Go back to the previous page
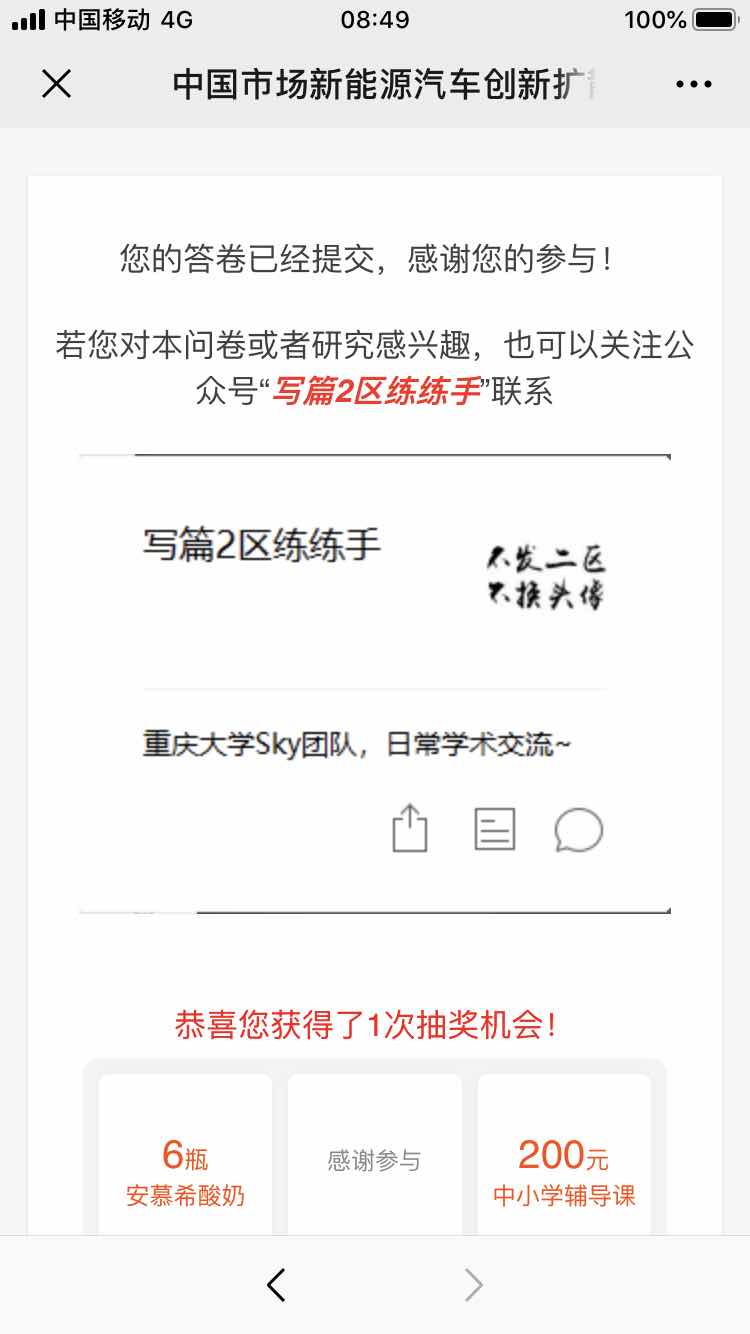This screenshot has height=1334, width=750. 277,1285
